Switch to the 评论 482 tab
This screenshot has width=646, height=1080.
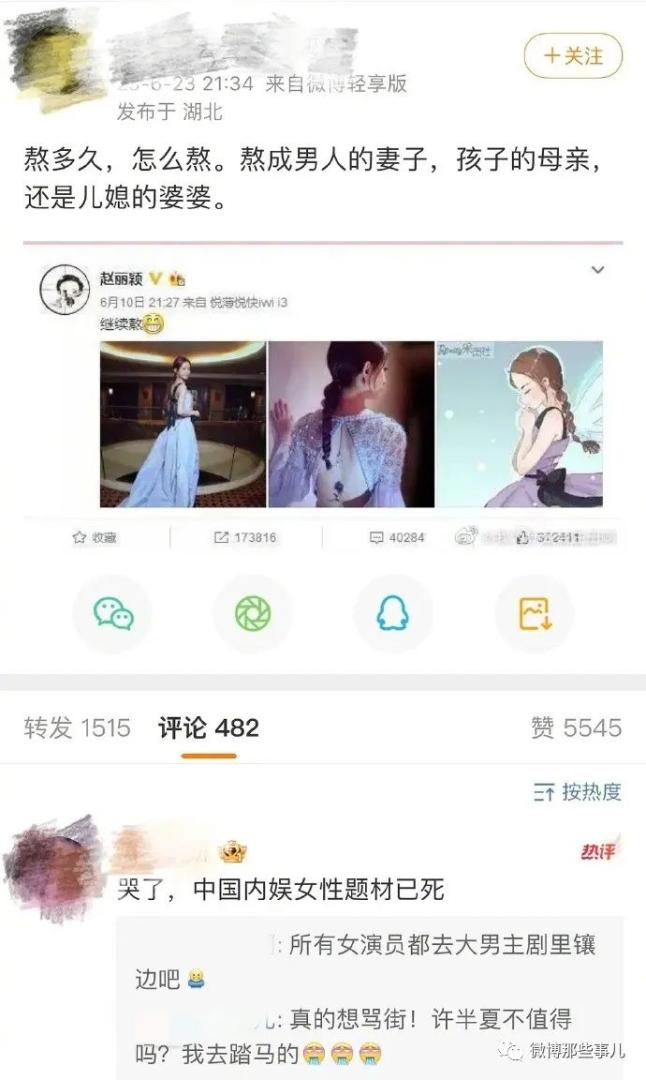coord(208,728)
